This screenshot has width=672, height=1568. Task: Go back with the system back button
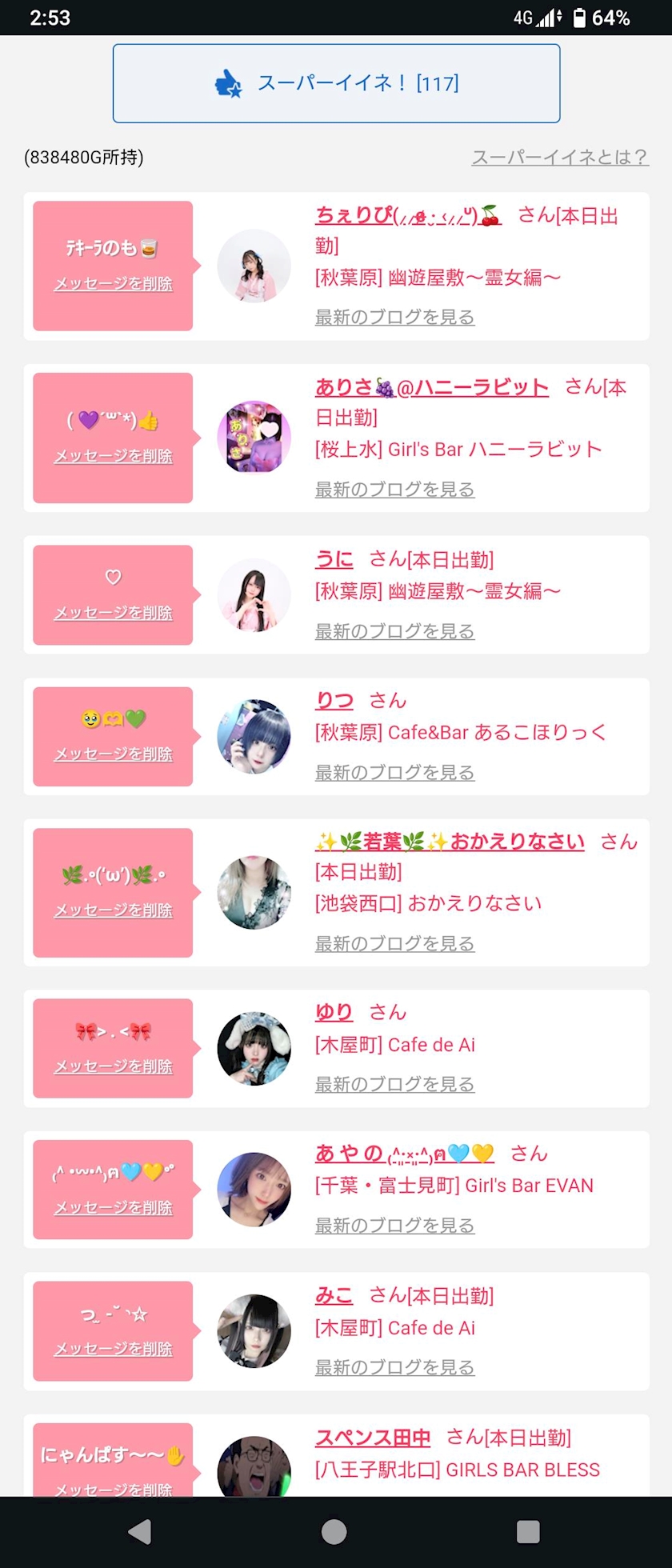(140, 1532)
